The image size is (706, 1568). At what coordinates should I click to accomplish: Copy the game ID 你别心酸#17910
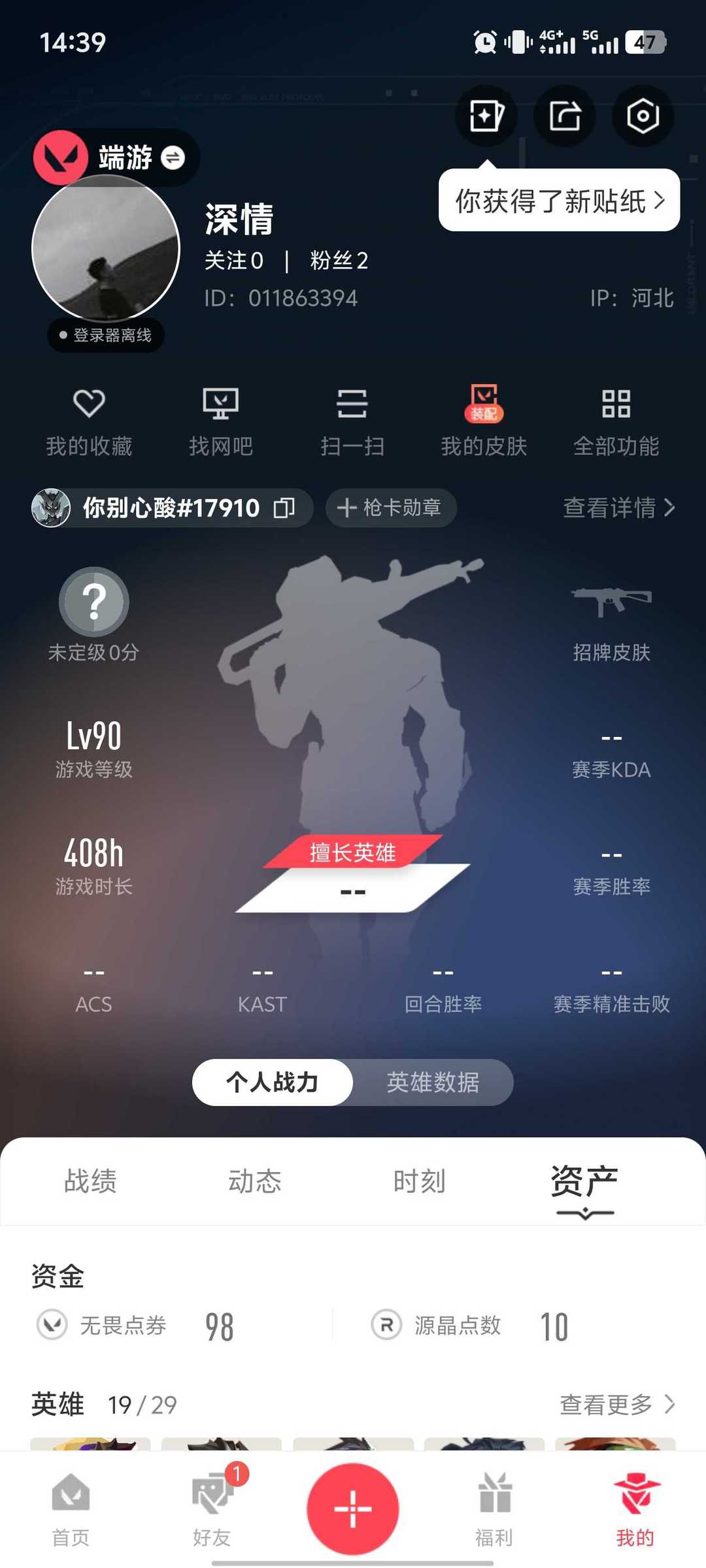coord(284,508)
